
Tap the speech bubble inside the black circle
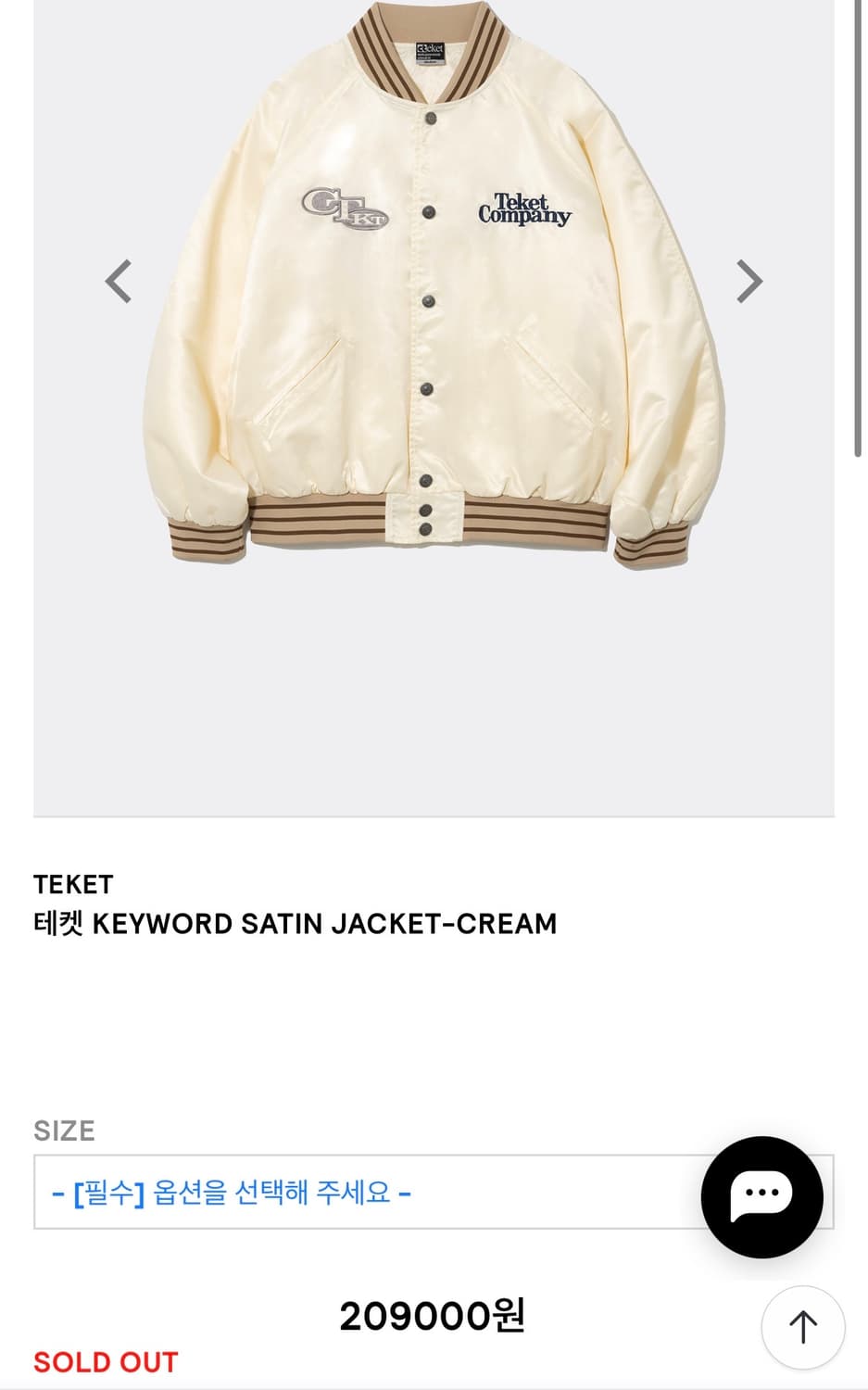point(761,1196)
